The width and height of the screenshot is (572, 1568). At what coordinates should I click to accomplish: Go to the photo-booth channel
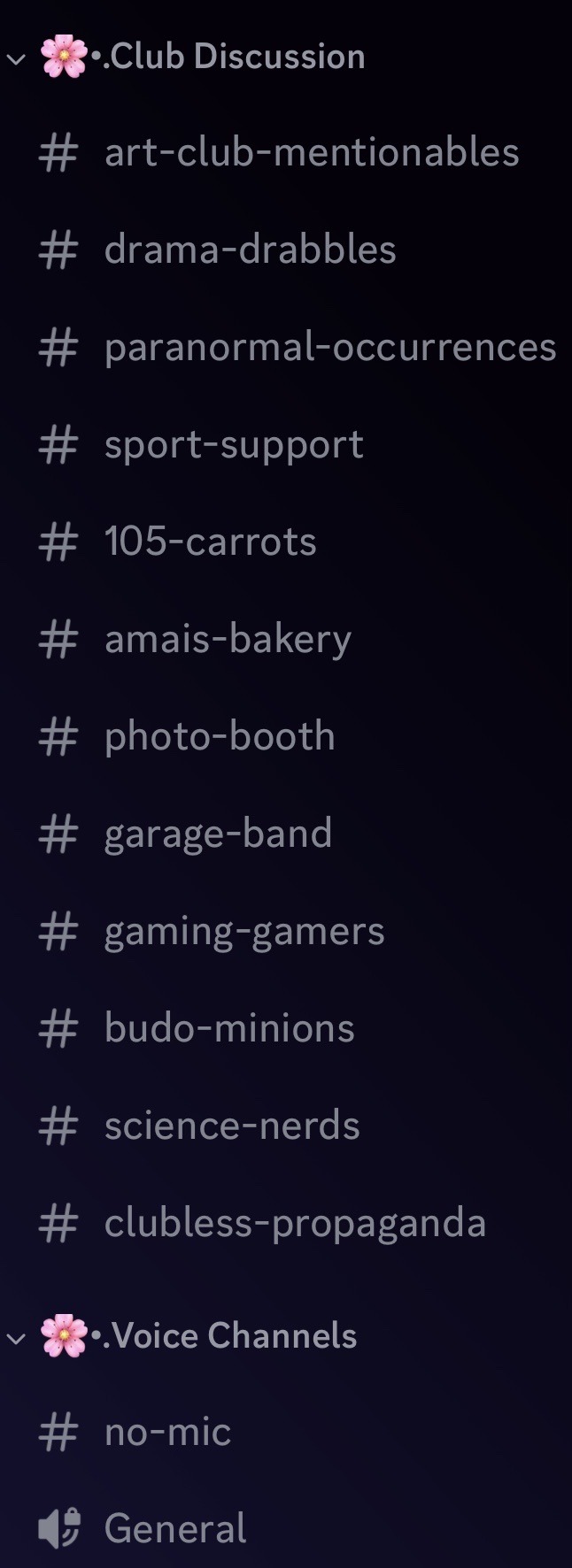(x=220, y=736)
